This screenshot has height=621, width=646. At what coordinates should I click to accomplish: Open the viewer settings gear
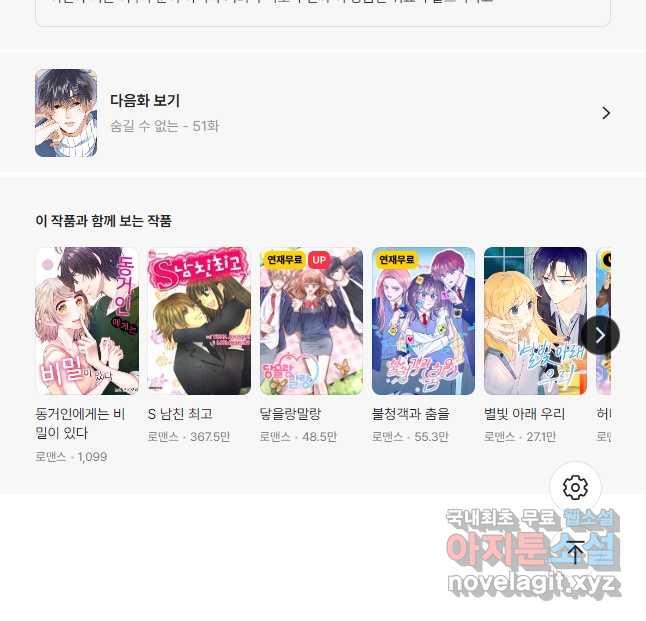[575, 488]
